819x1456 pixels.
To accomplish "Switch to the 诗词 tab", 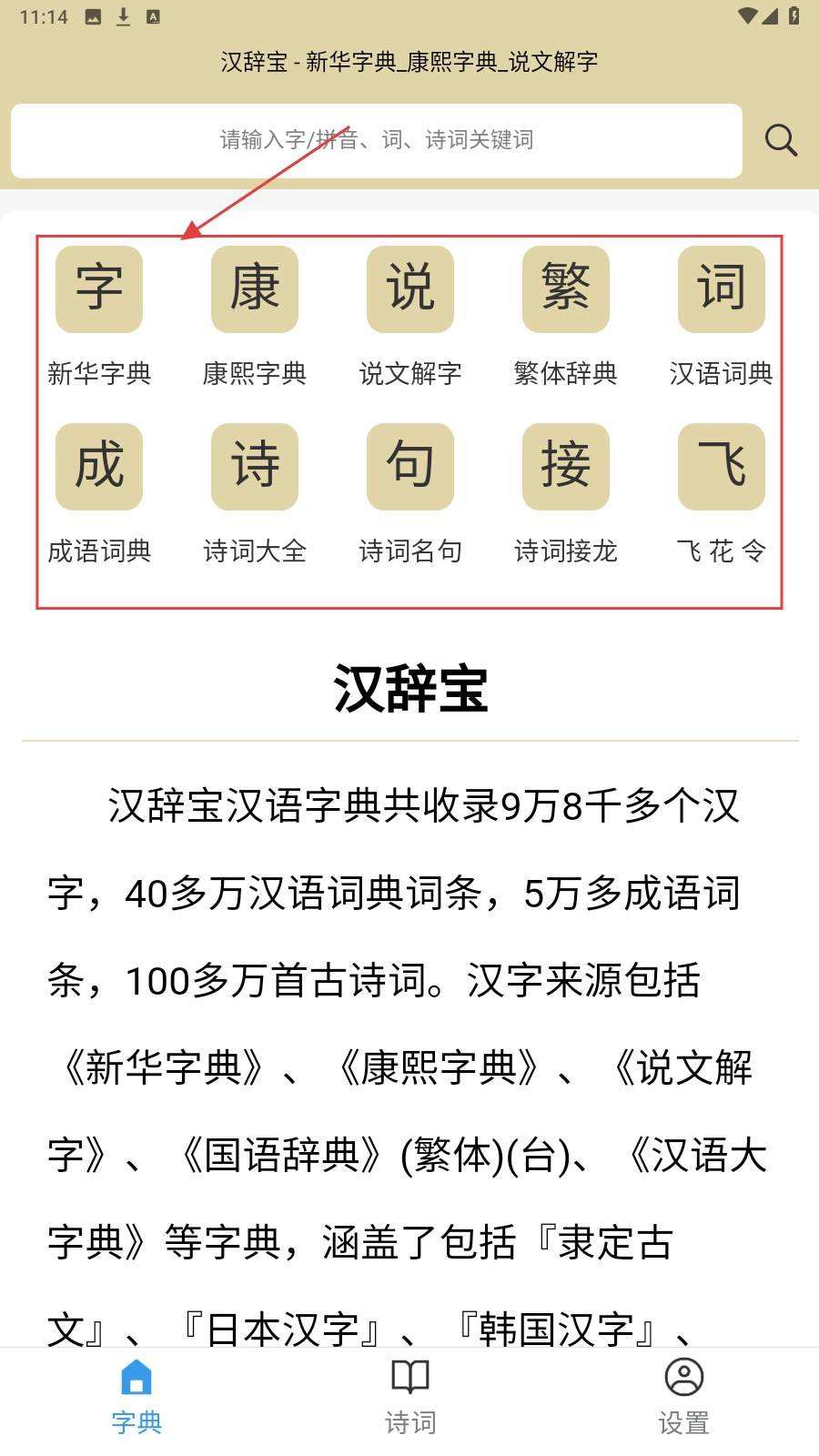I will click(x=410, y=1397).
